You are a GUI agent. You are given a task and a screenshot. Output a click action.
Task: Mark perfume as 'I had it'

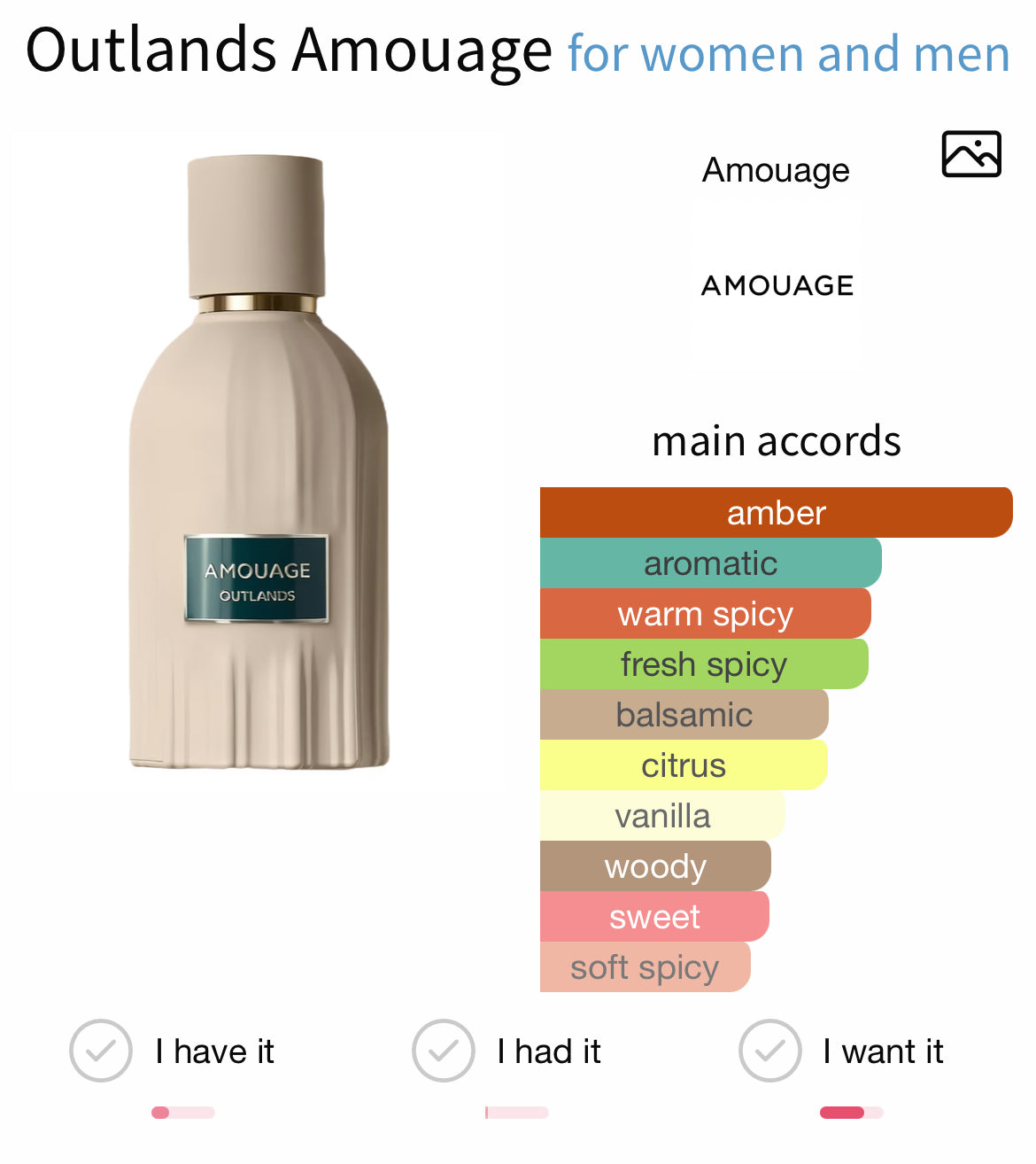pos(444,1051)
